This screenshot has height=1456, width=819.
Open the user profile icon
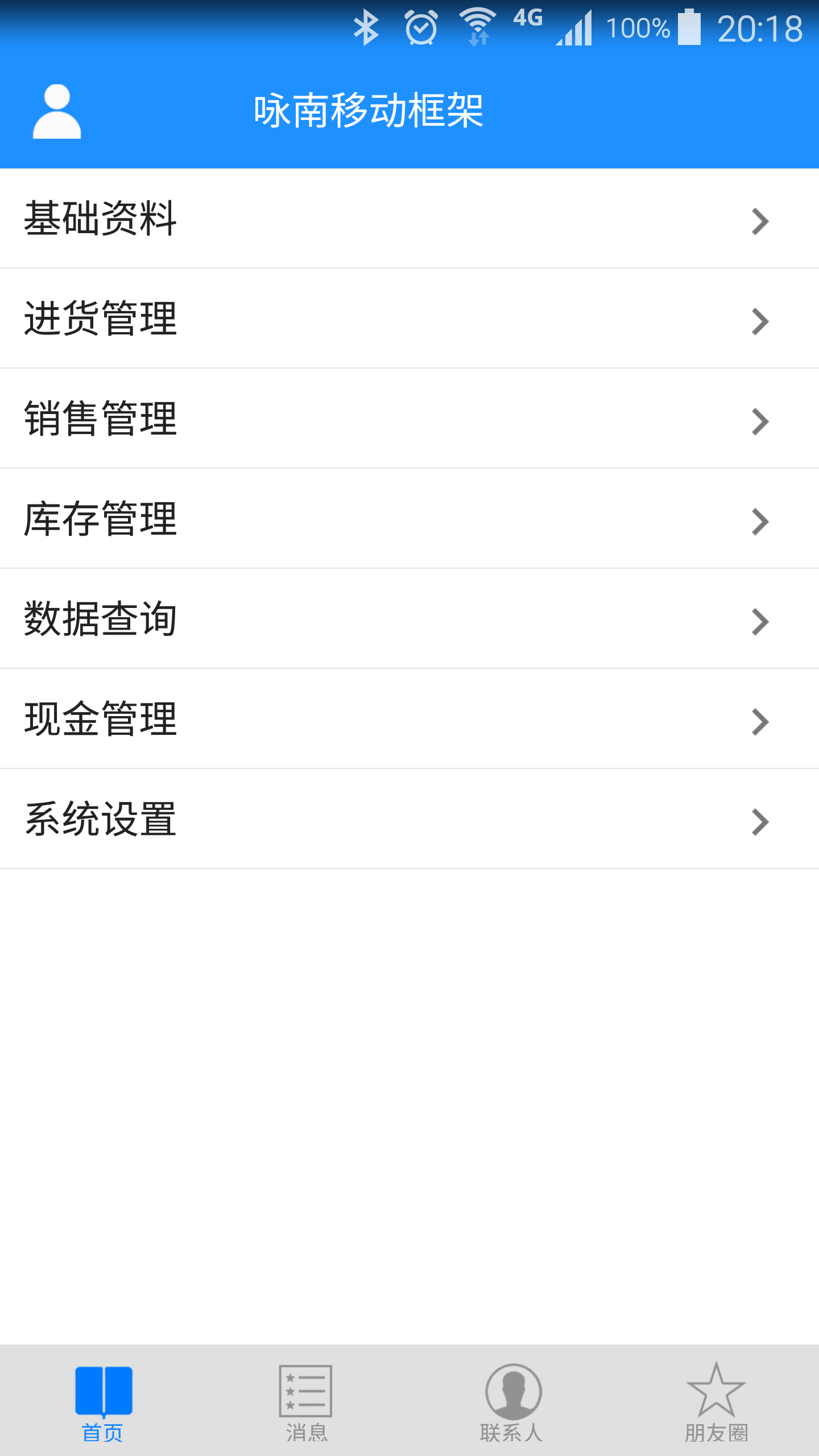pyautogui.click(x=57, y=111)
